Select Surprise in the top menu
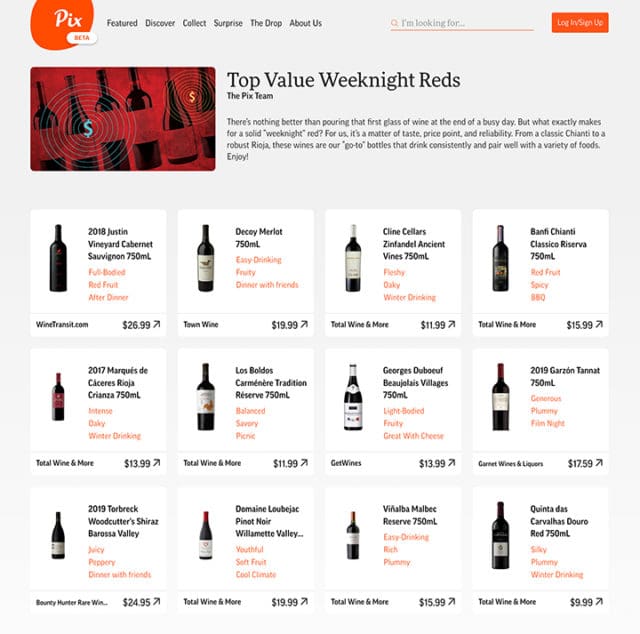 228,23
